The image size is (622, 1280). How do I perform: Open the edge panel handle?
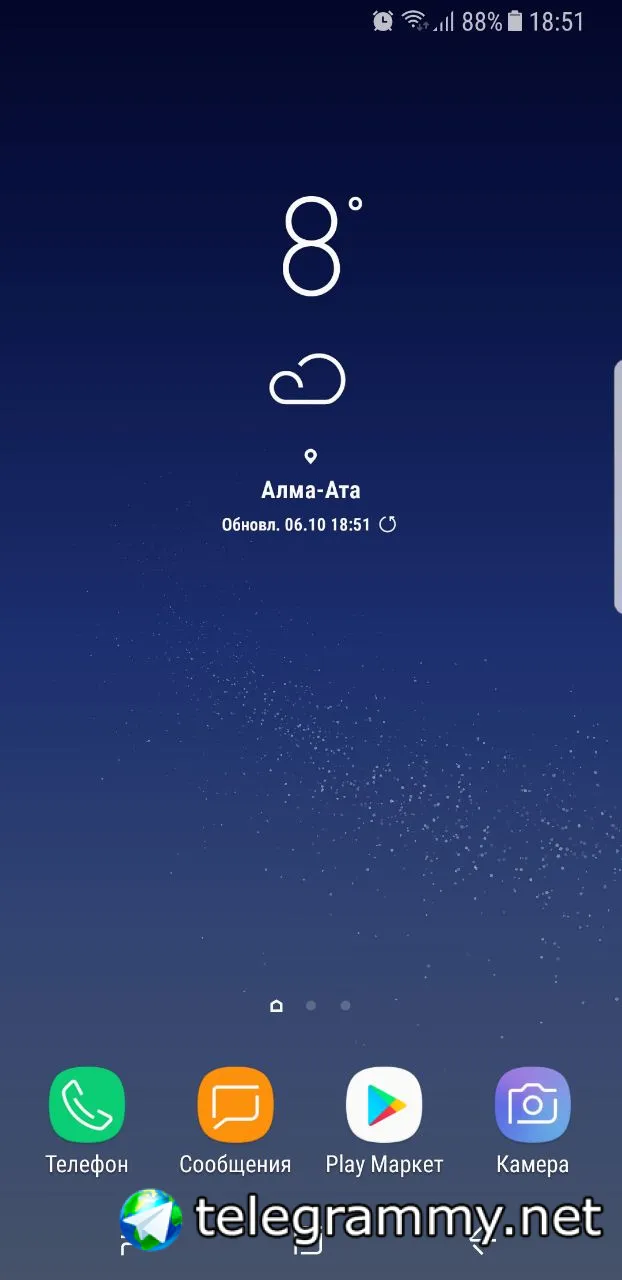[x=616, y=487]
